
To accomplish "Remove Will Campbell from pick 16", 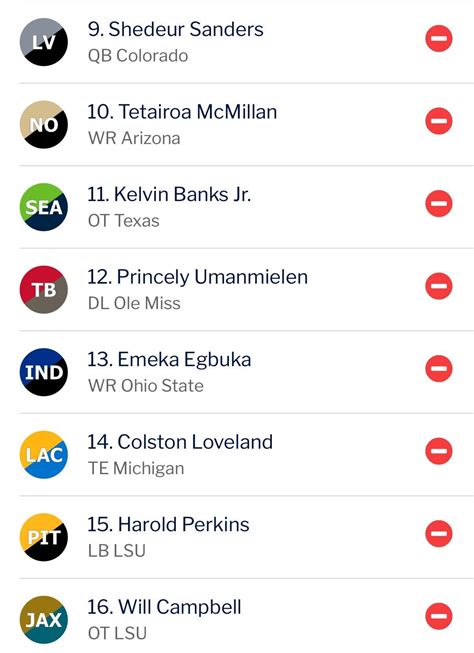I will point(439,616).
